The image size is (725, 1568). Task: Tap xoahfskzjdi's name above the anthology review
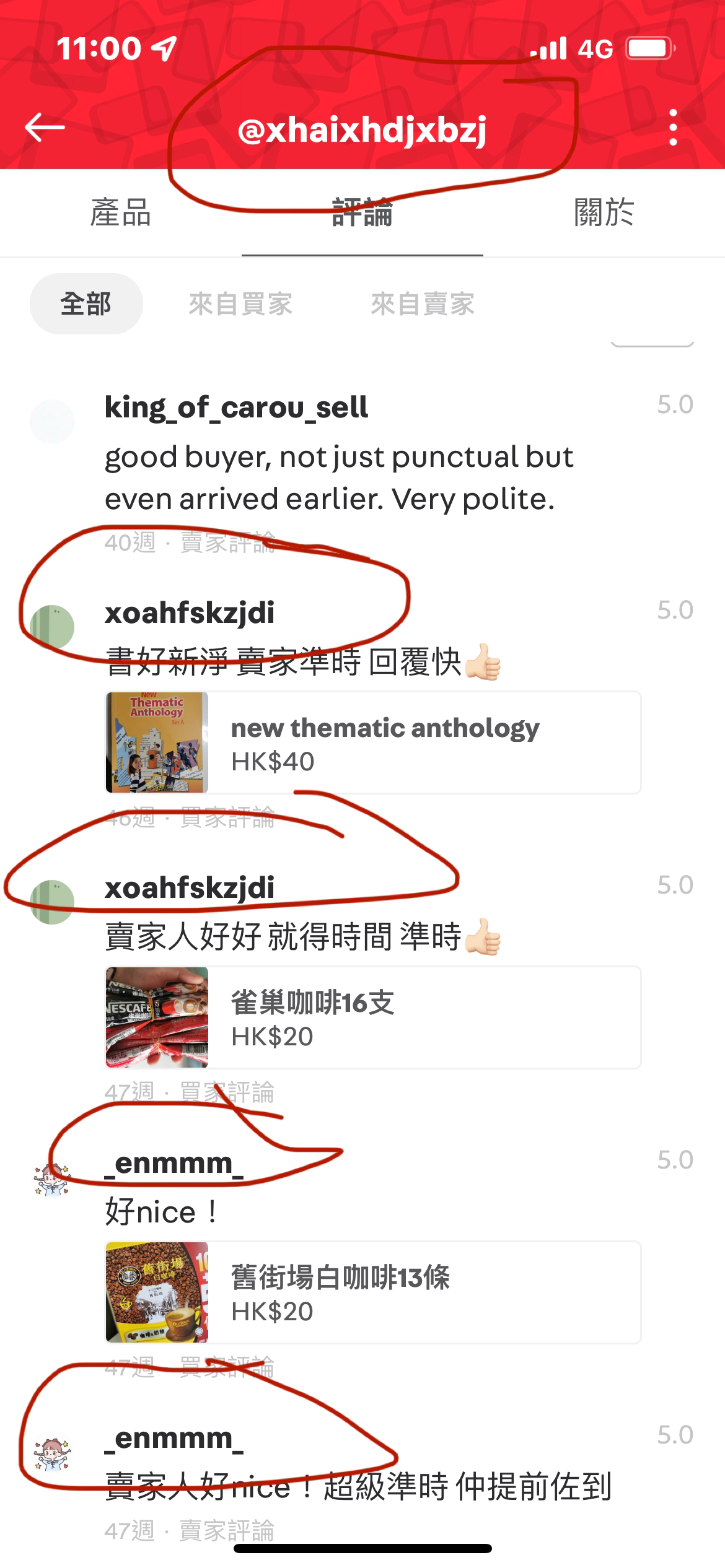(x=190, y=613)
